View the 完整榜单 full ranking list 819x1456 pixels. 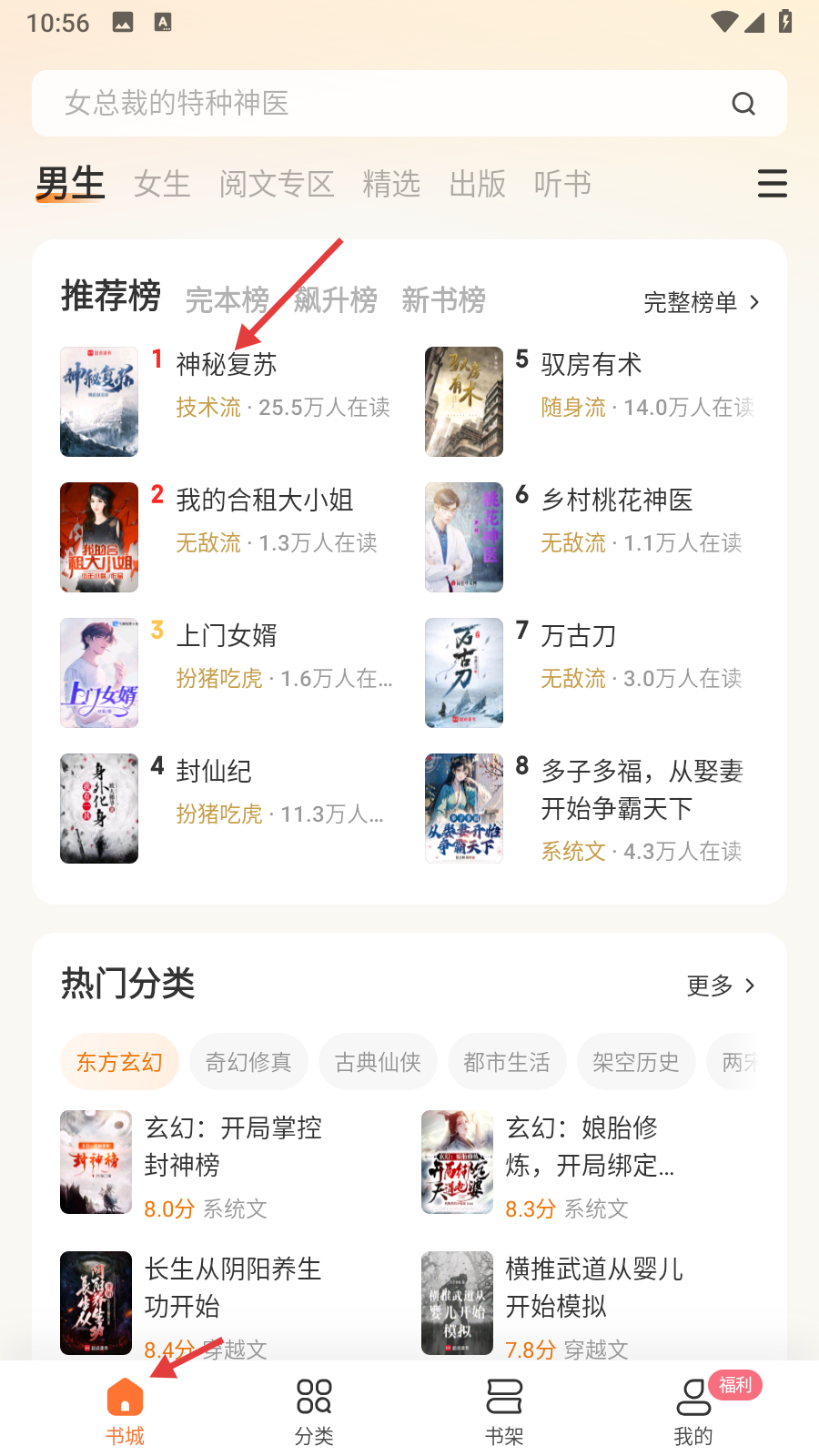point(701,302)
